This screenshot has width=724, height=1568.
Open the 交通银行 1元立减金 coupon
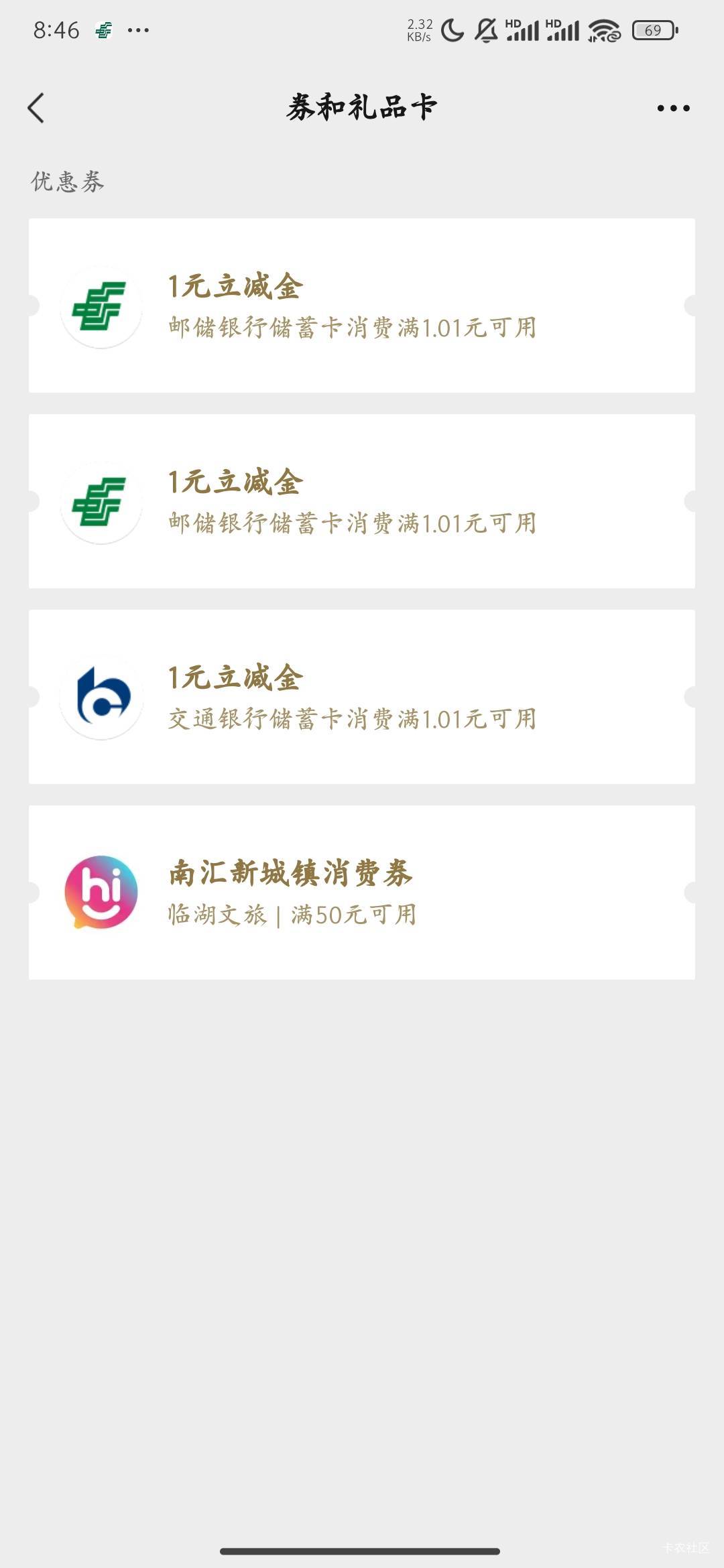[x=362, y=697]
